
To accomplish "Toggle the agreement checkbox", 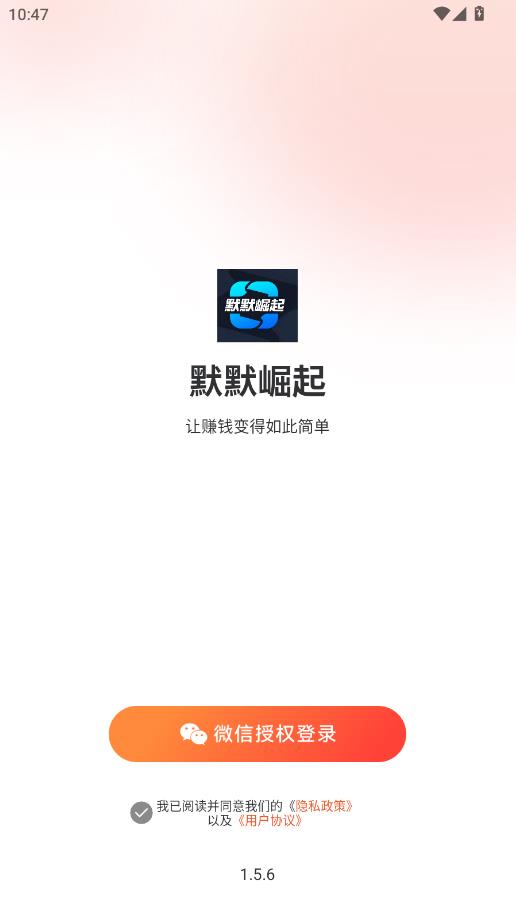I will 141,813.
